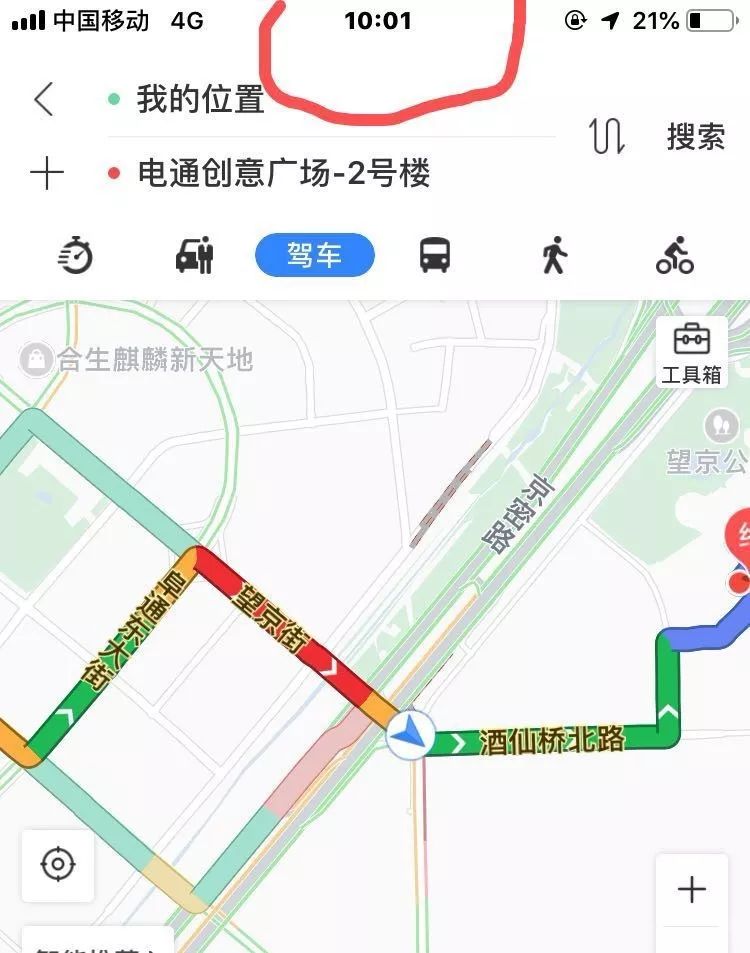Switch to the fastest-route stopwatch tab

pyautogui.click(x=75, y=256)
